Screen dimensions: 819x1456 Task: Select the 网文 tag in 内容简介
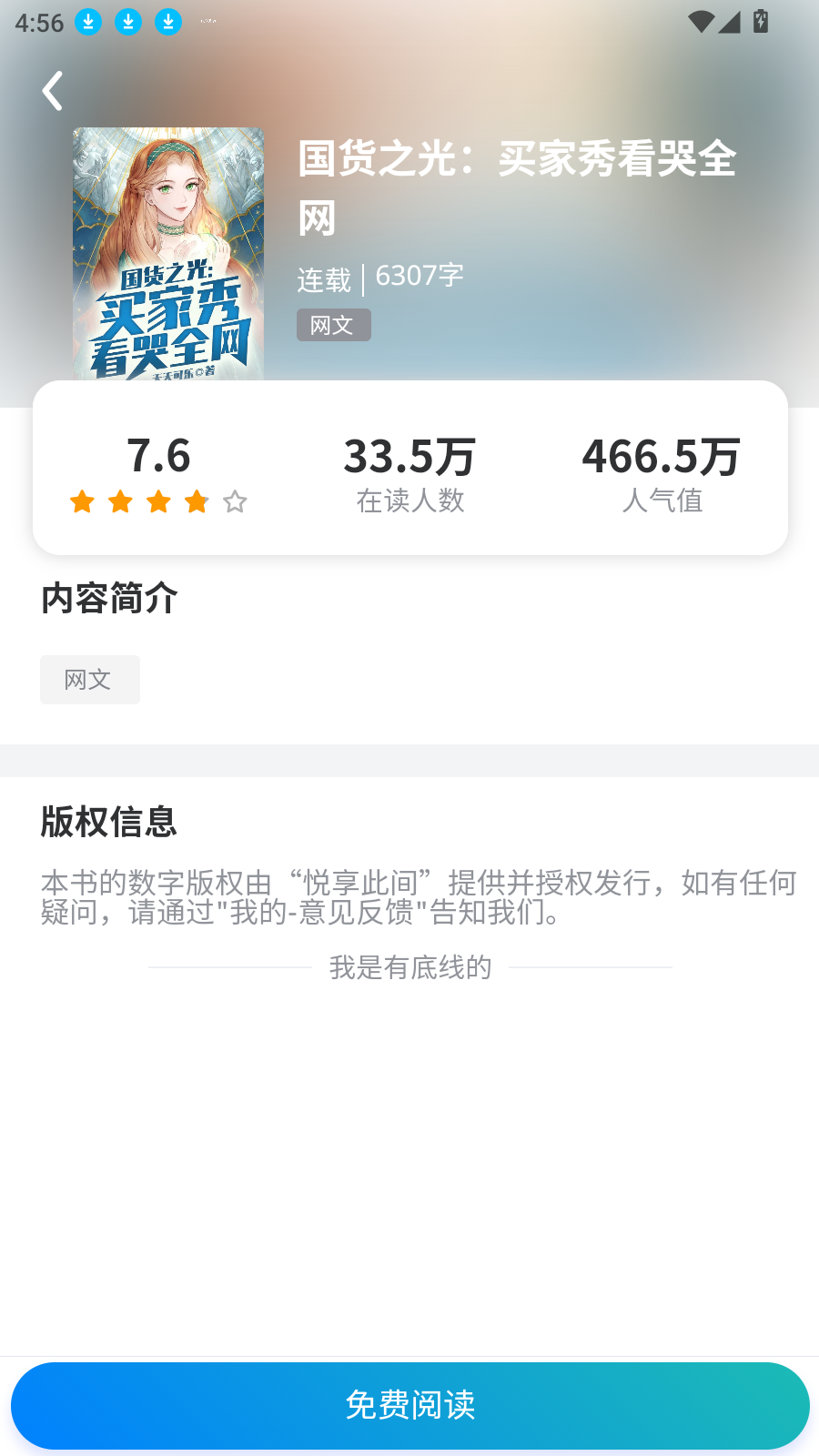click(x=89, y=679)
